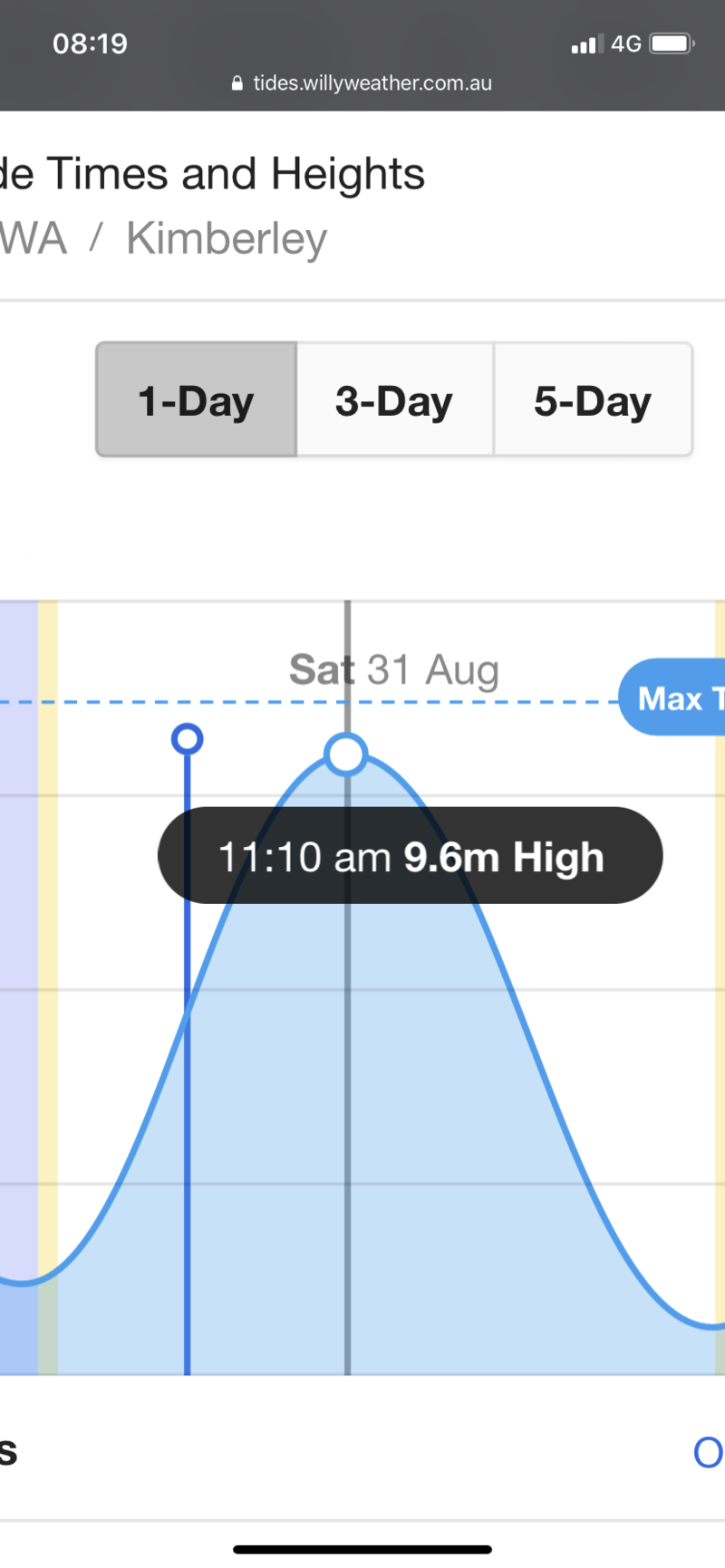725x1568 pixels.
Task: Tap the browser address bar URL
Action: (x=372, y=83)
